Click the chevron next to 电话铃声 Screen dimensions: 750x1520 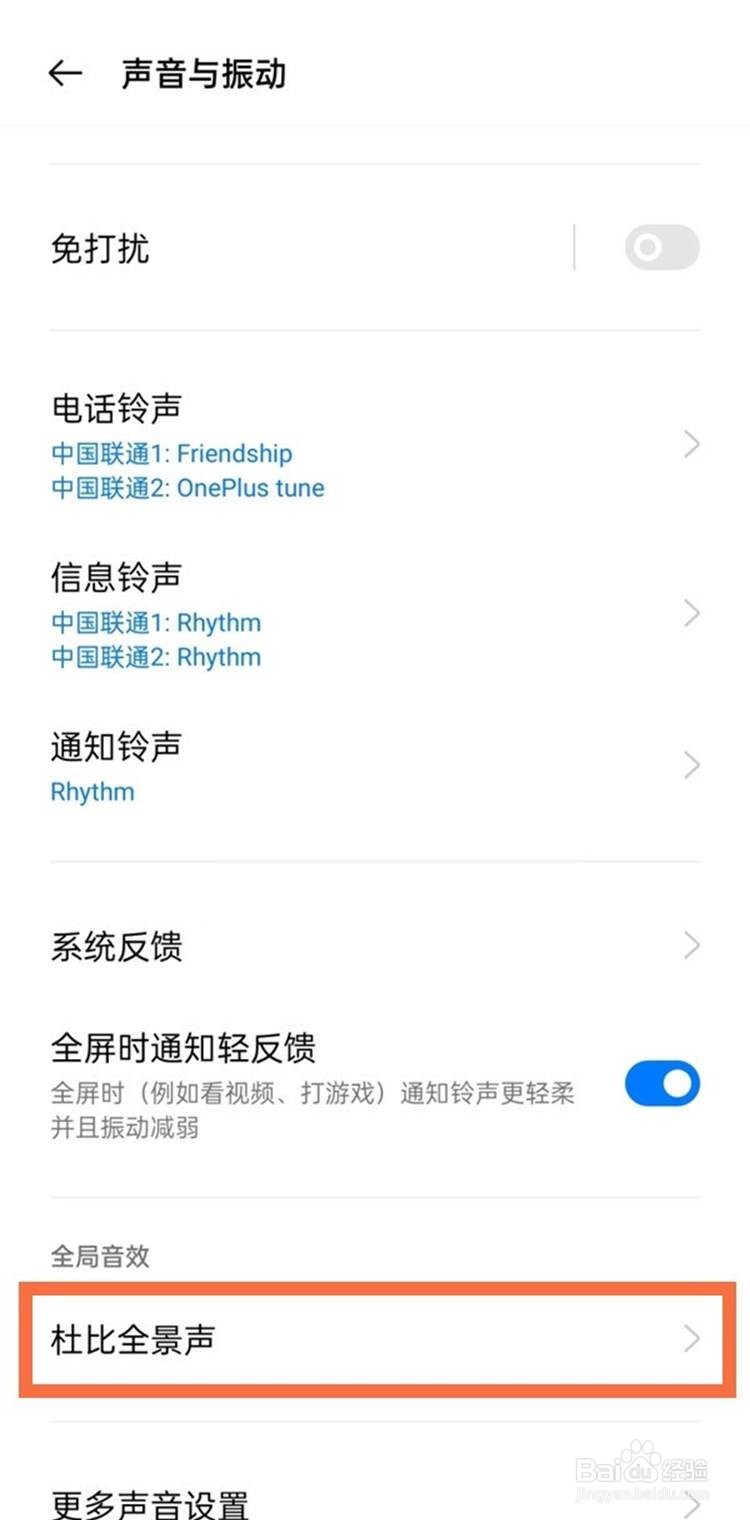692,444
